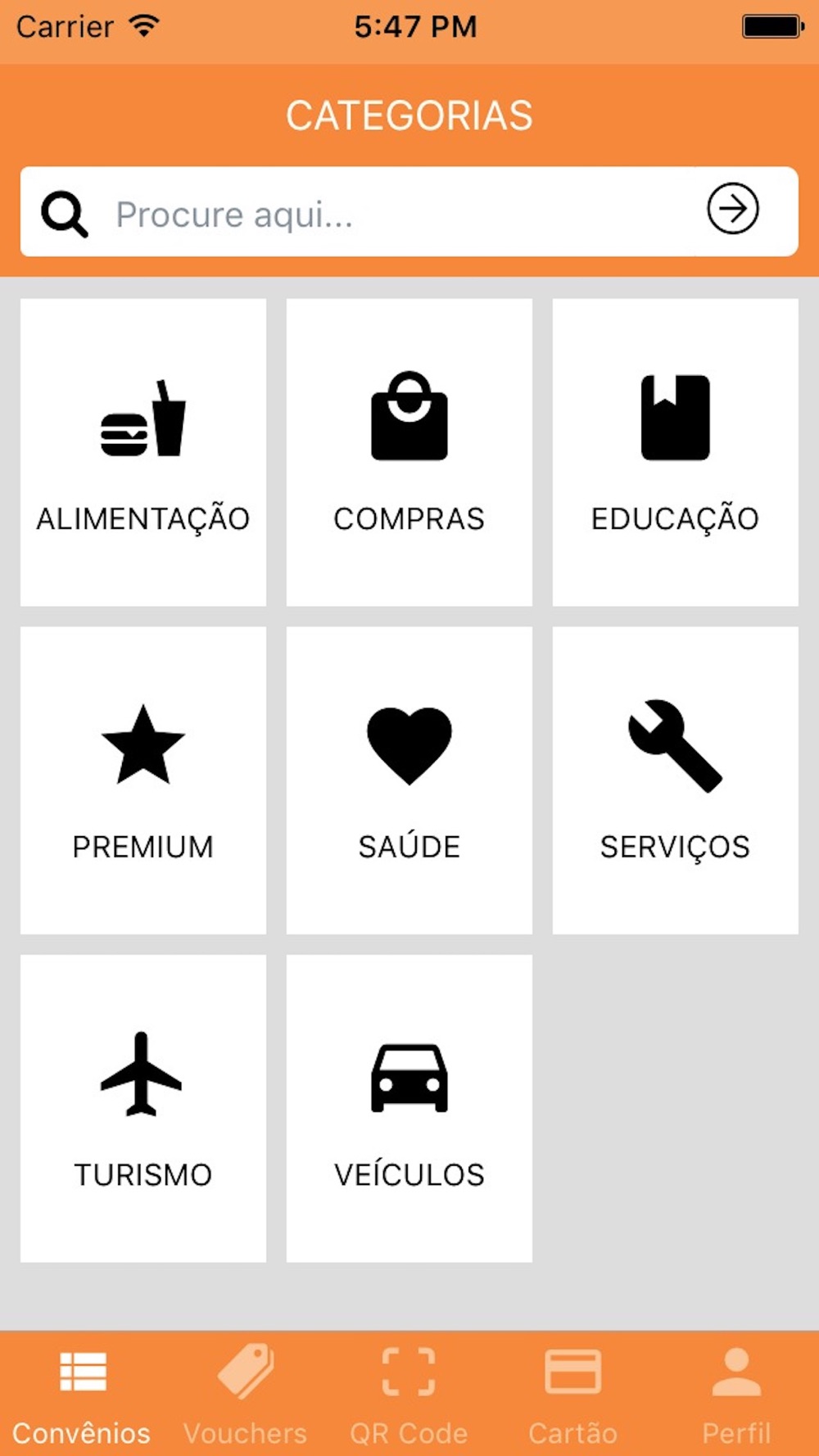Open the Perfil tab

[x=736, y=1394]
